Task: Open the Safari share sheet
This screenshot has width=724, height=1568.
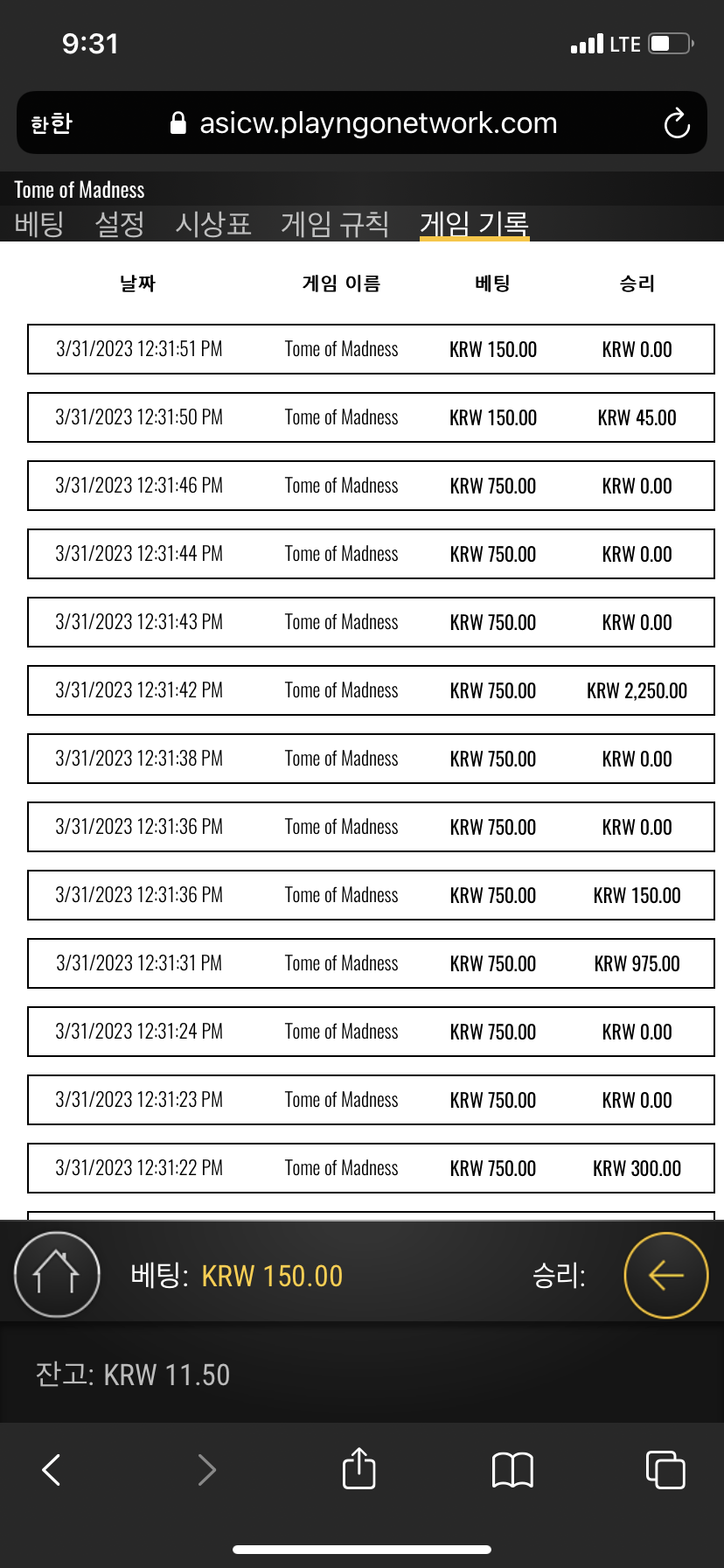Action: click(359, 1468)
